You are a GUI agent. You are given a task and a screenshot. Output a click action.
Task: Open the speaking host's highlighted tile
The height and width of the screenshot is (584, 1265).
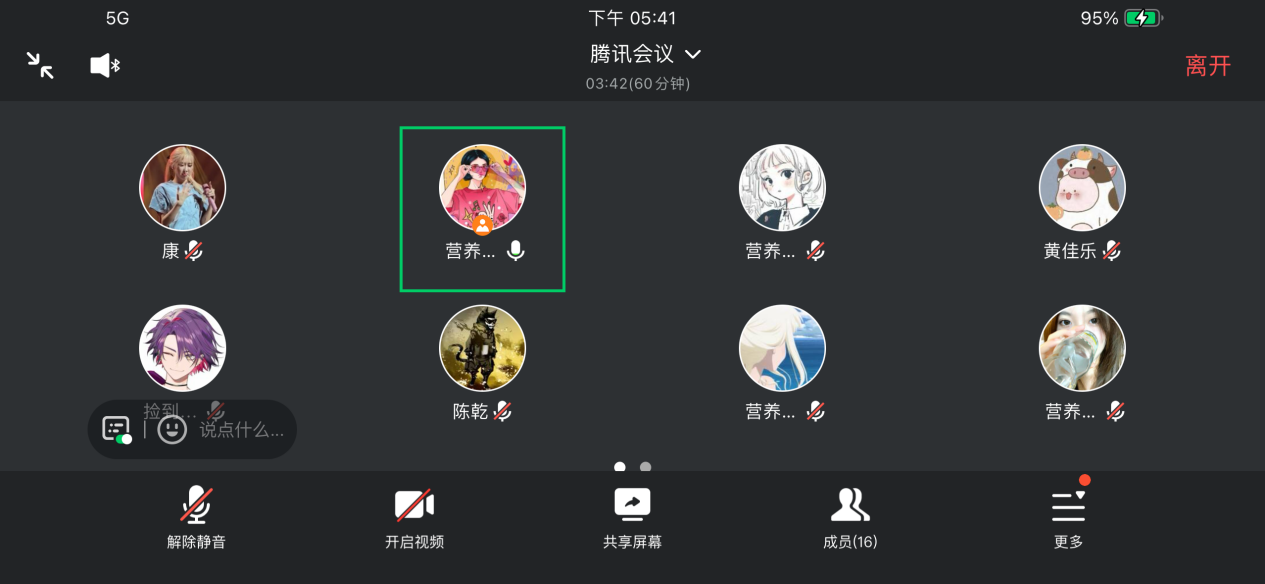coord(482,208)
